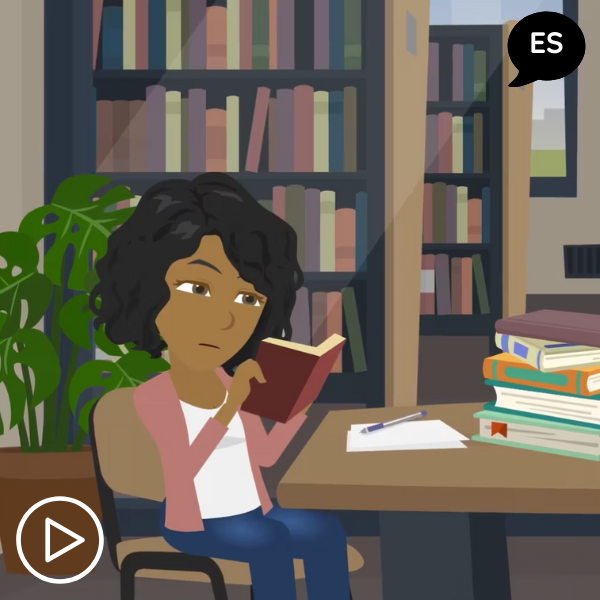Play the video with the play button
600x600 pixels.
pyautogui.click(x=60, y=540)
